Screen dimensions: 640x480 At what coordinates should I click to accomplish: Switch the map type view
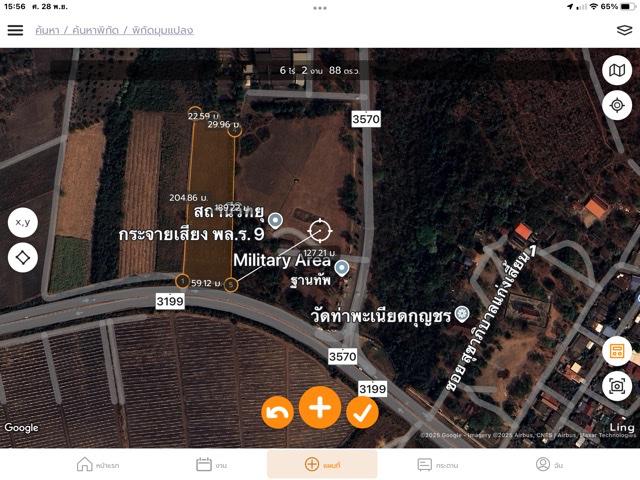coord(617,70)
